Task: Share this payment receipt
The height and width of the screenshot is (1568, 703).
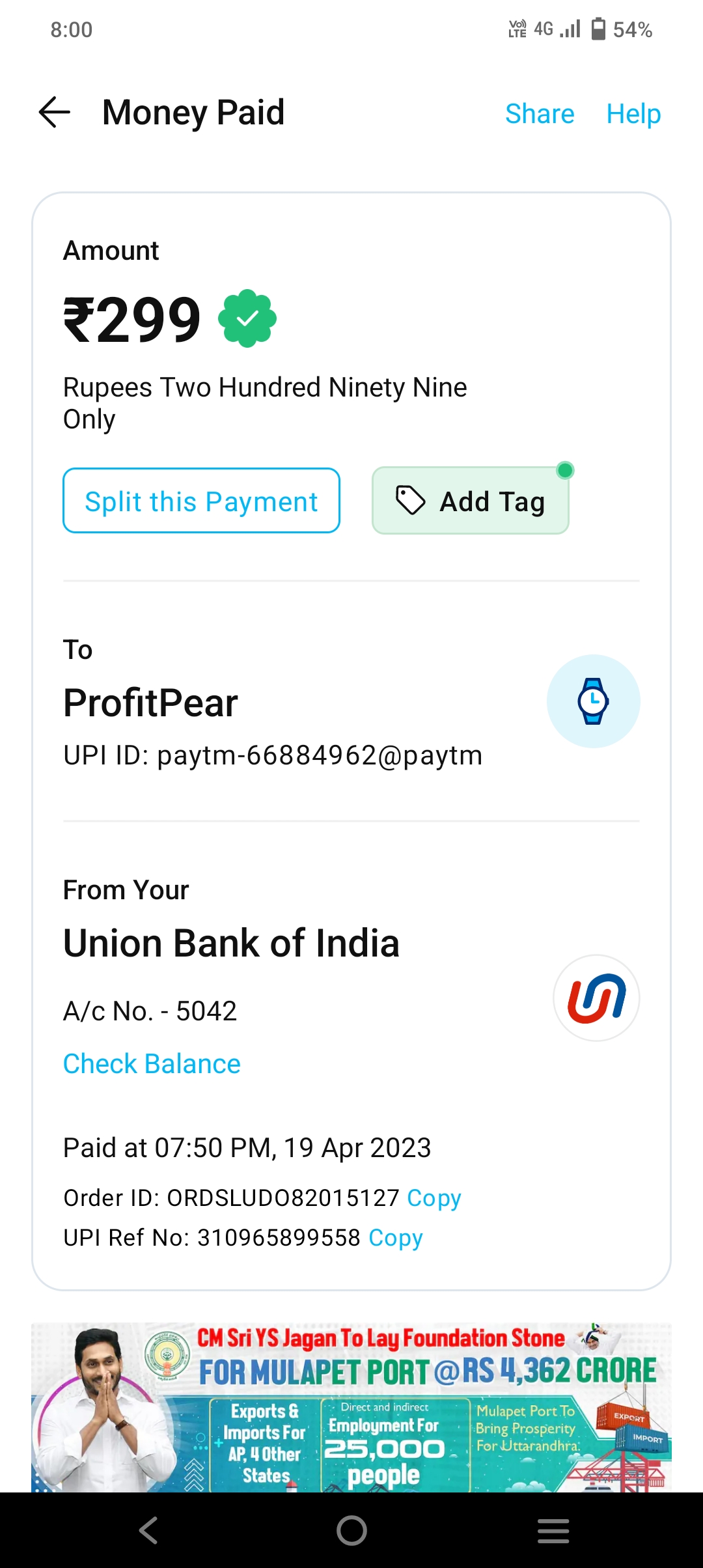Action: pos(540,114)
